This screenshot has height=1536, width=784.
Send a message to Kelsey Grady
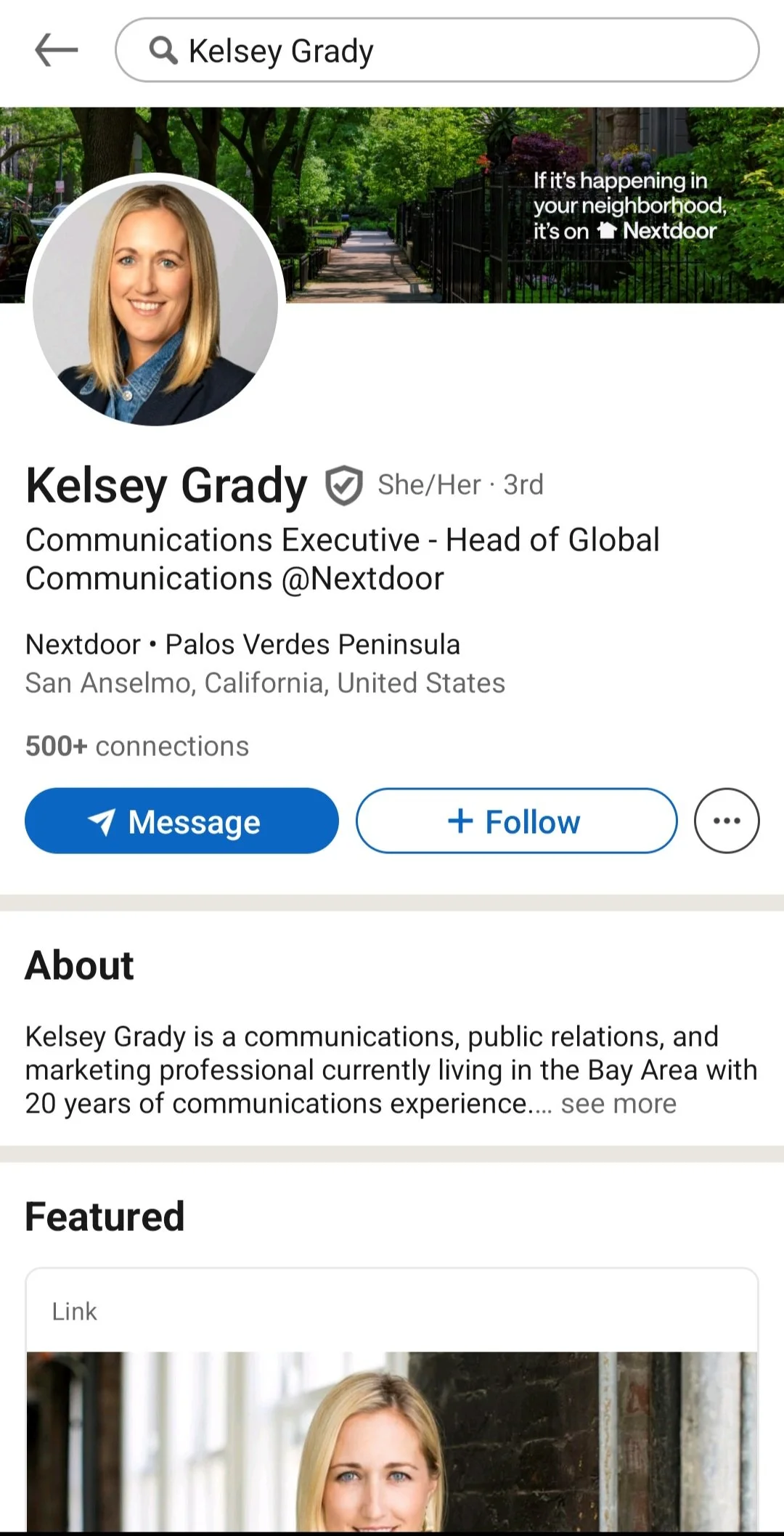point(181,821)
